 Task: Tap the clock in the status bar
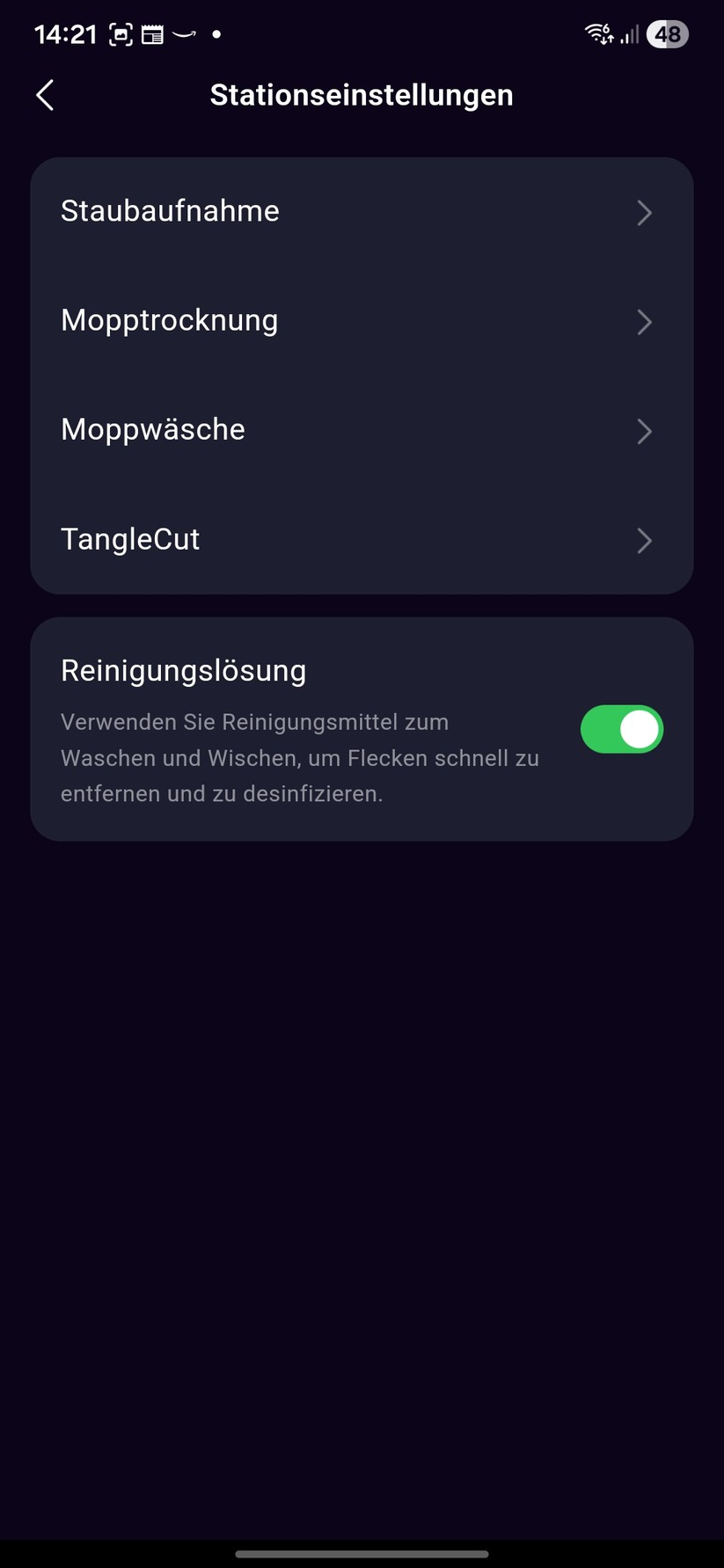tap(64, 33)
